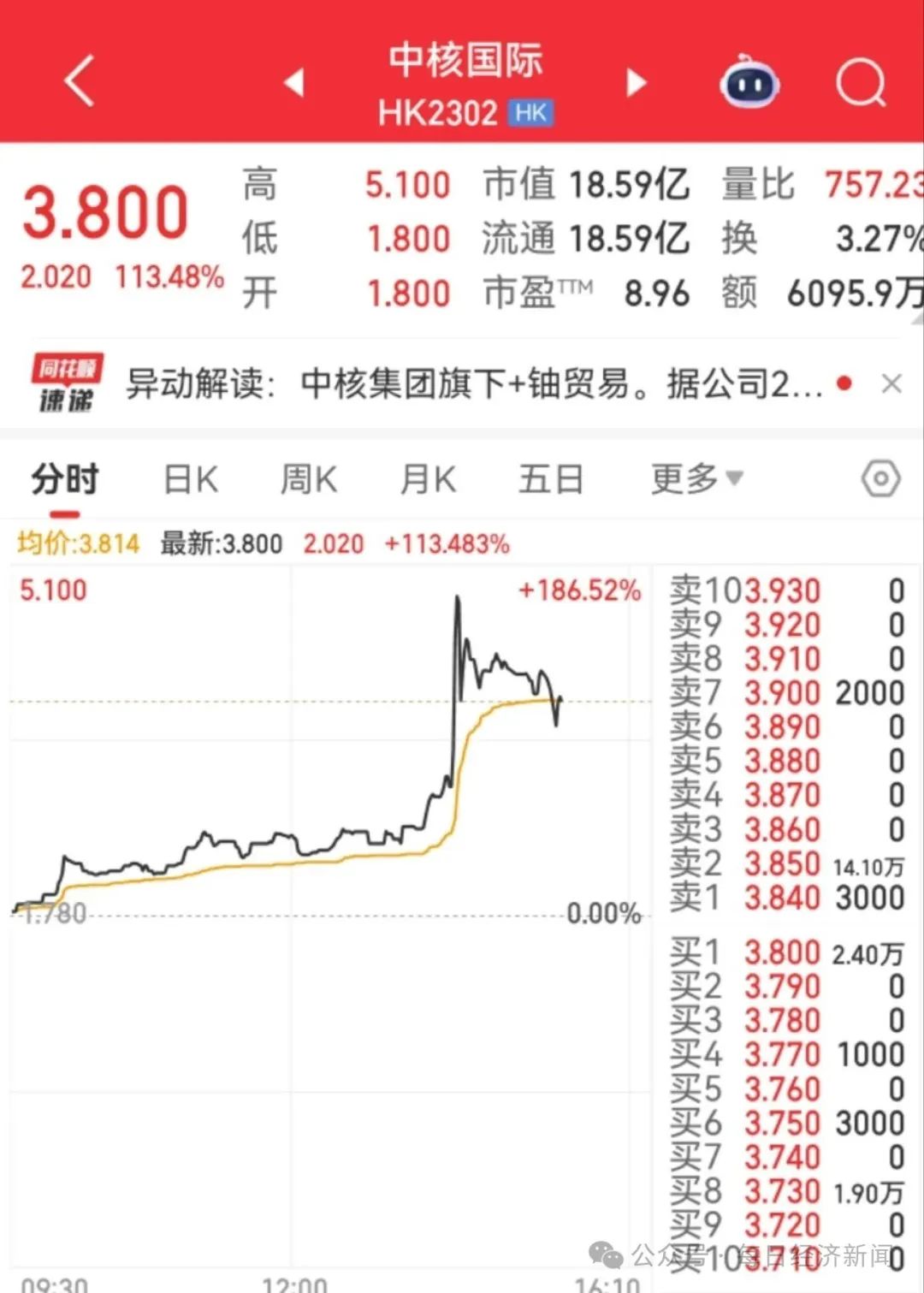Select the 分时 chart tab
This screenshot has height=1293, width=924.
[x=65, y=479]
